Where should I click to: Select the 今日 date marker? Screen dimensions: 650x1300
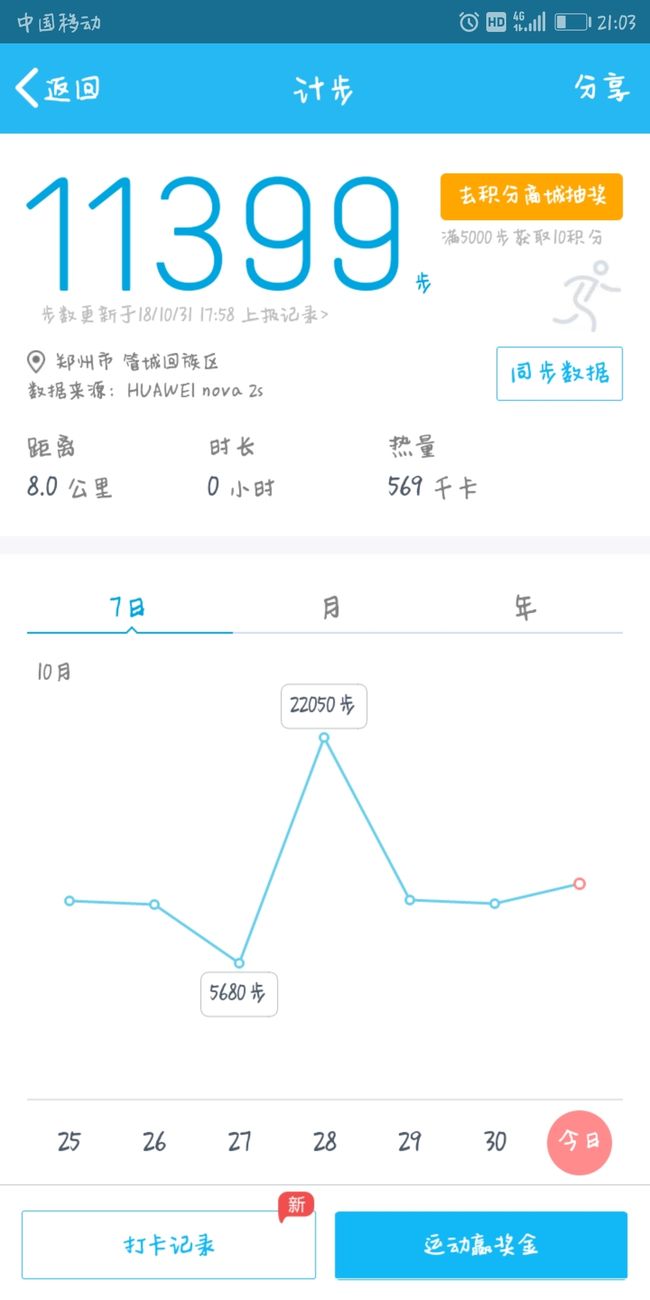579,1141
